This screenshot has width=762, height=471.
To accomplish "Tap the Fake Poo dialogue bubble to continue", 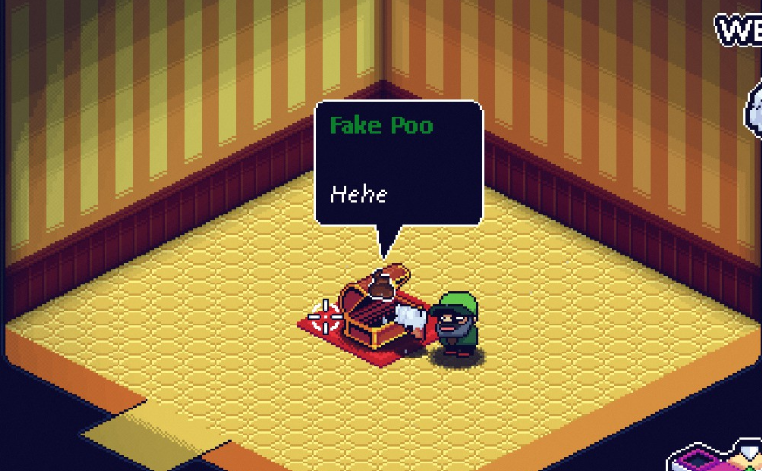I will pyautogui.click(x=399, y=163).
